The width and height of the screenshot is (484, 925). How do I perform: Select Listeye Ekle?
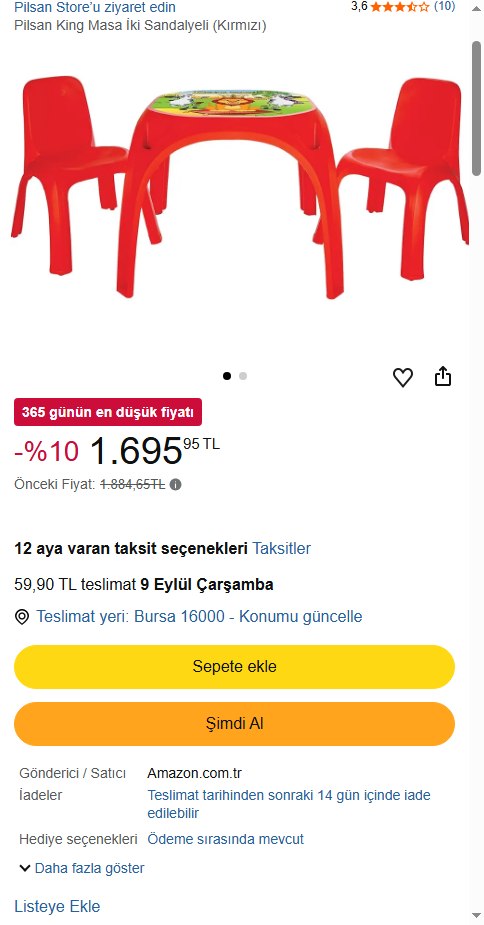[57, 907]
